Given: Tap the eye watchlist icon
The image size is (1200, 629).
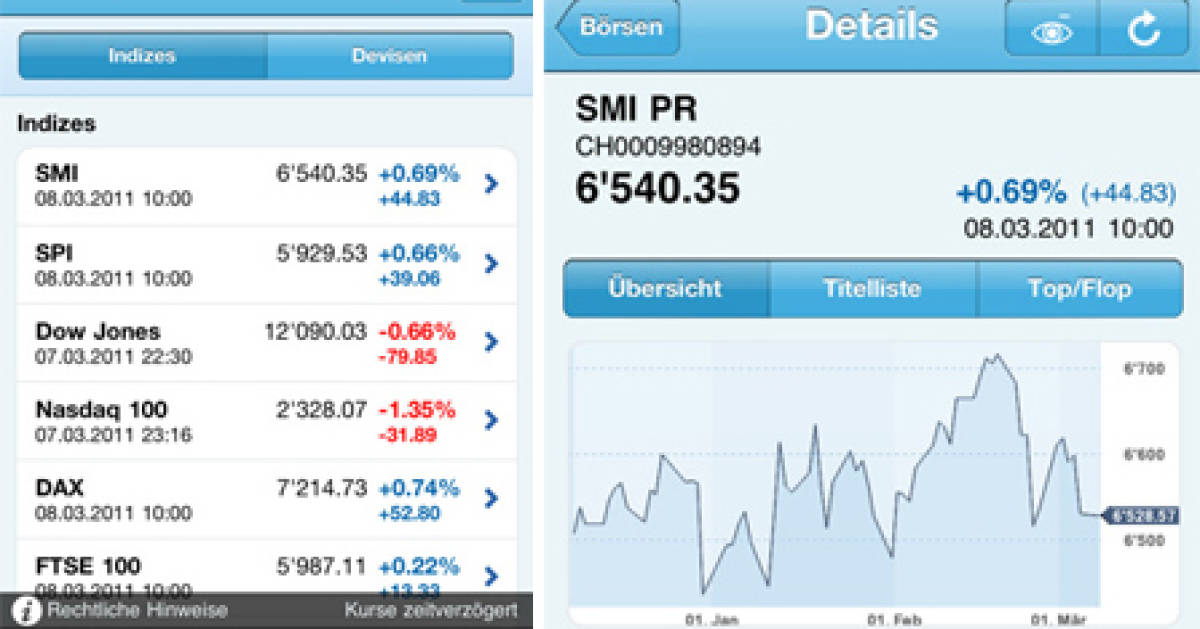Looking at the screenshot, I should [1051, 29].
